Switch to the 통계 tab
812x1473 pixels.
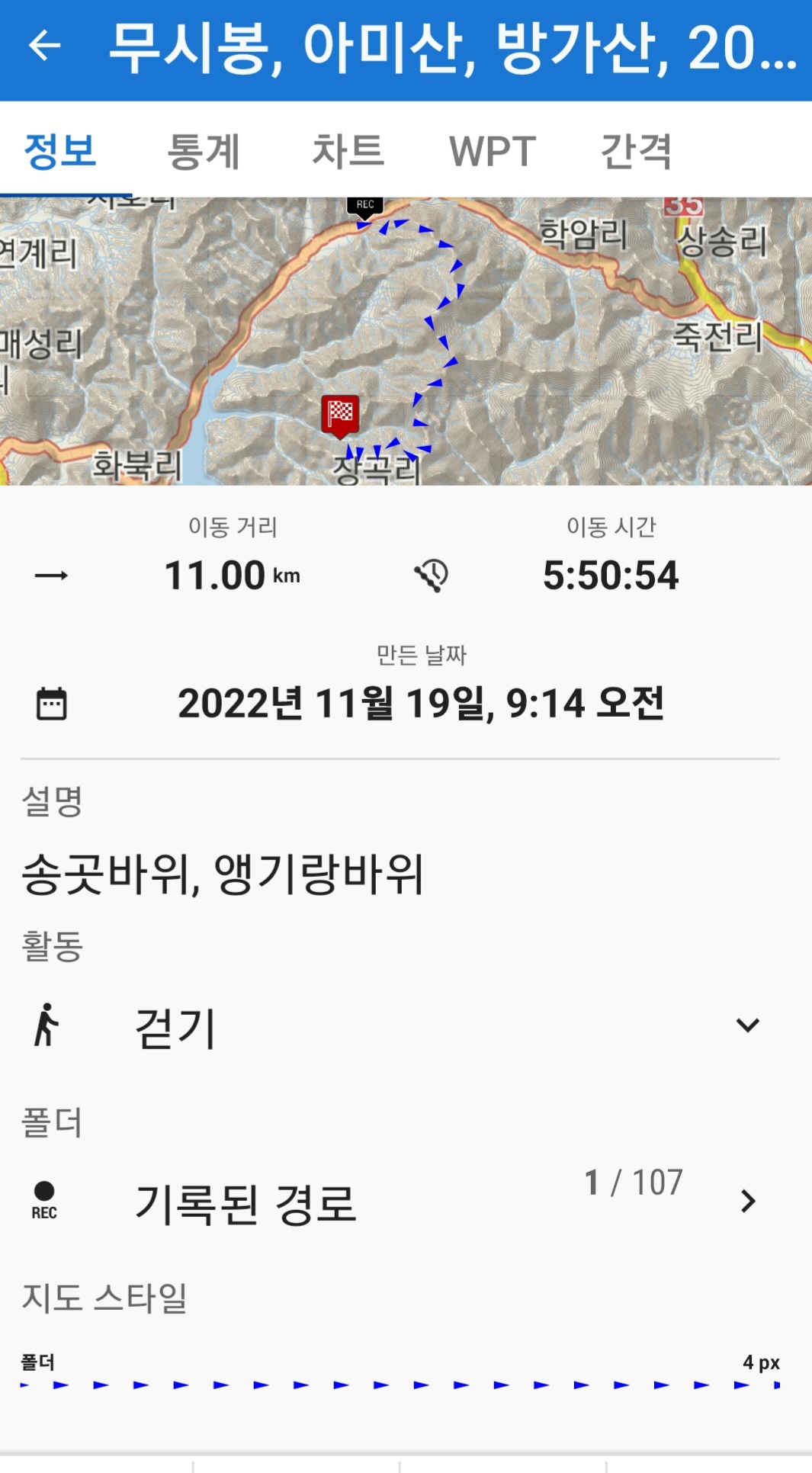coord(204,150)
